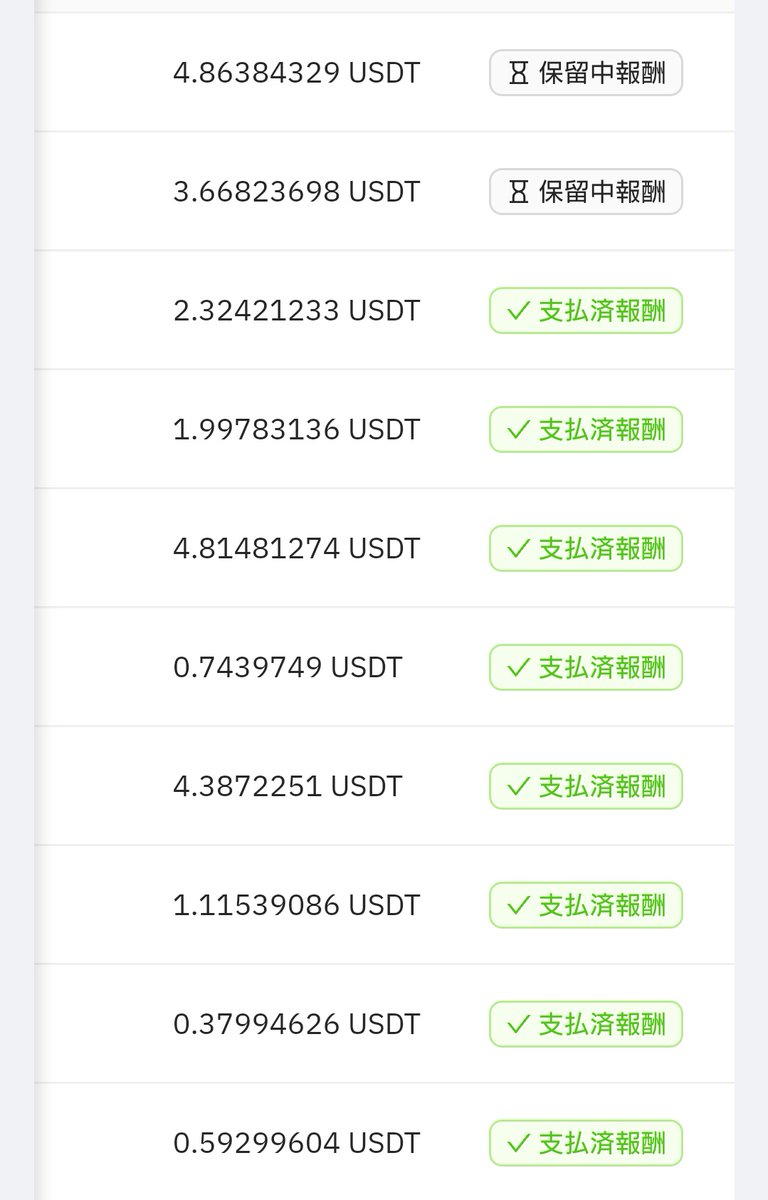Open the 0.59299604 USDT paid reward row
This screenshot has width=768, height=1200.
point(384,1142)
